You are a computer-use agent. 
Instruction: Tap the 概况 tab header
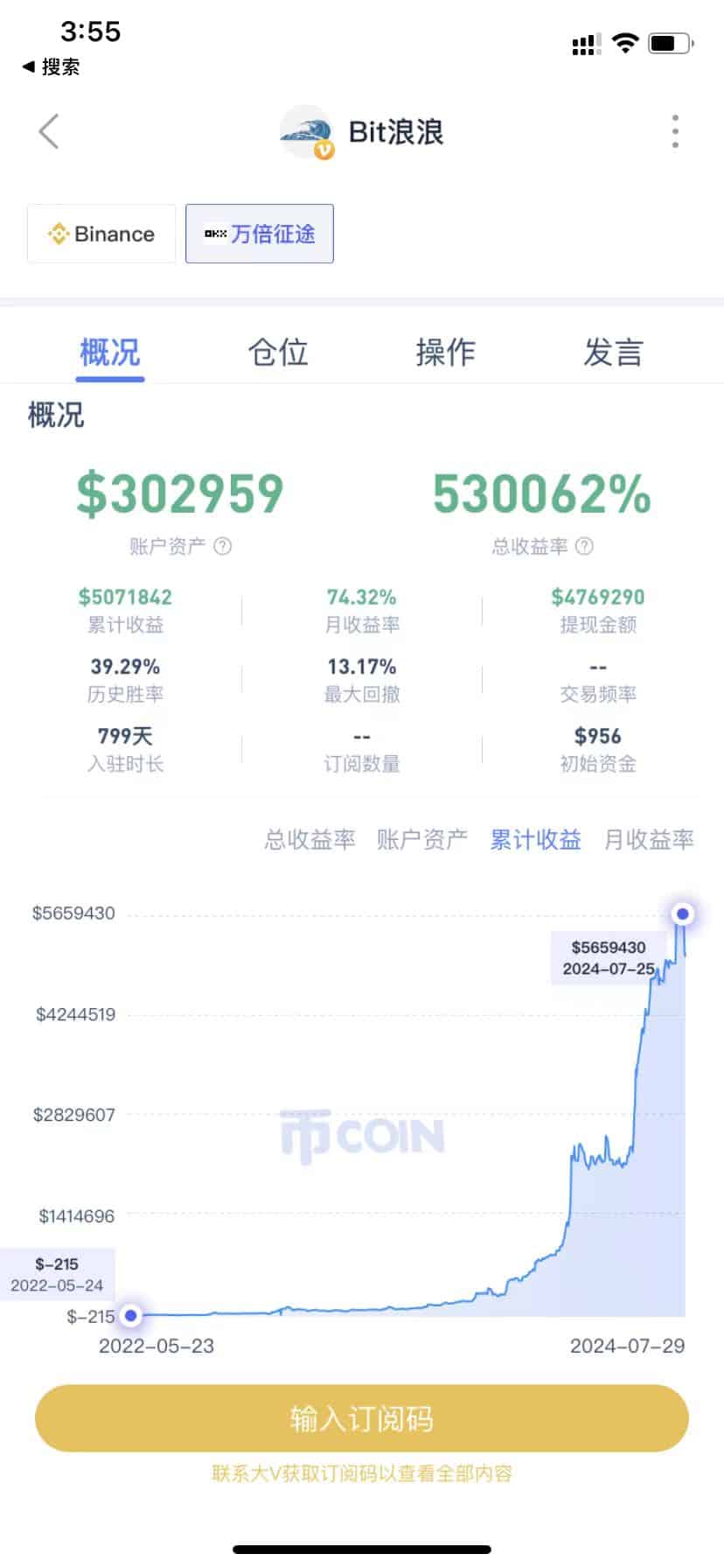click(110, 352)
